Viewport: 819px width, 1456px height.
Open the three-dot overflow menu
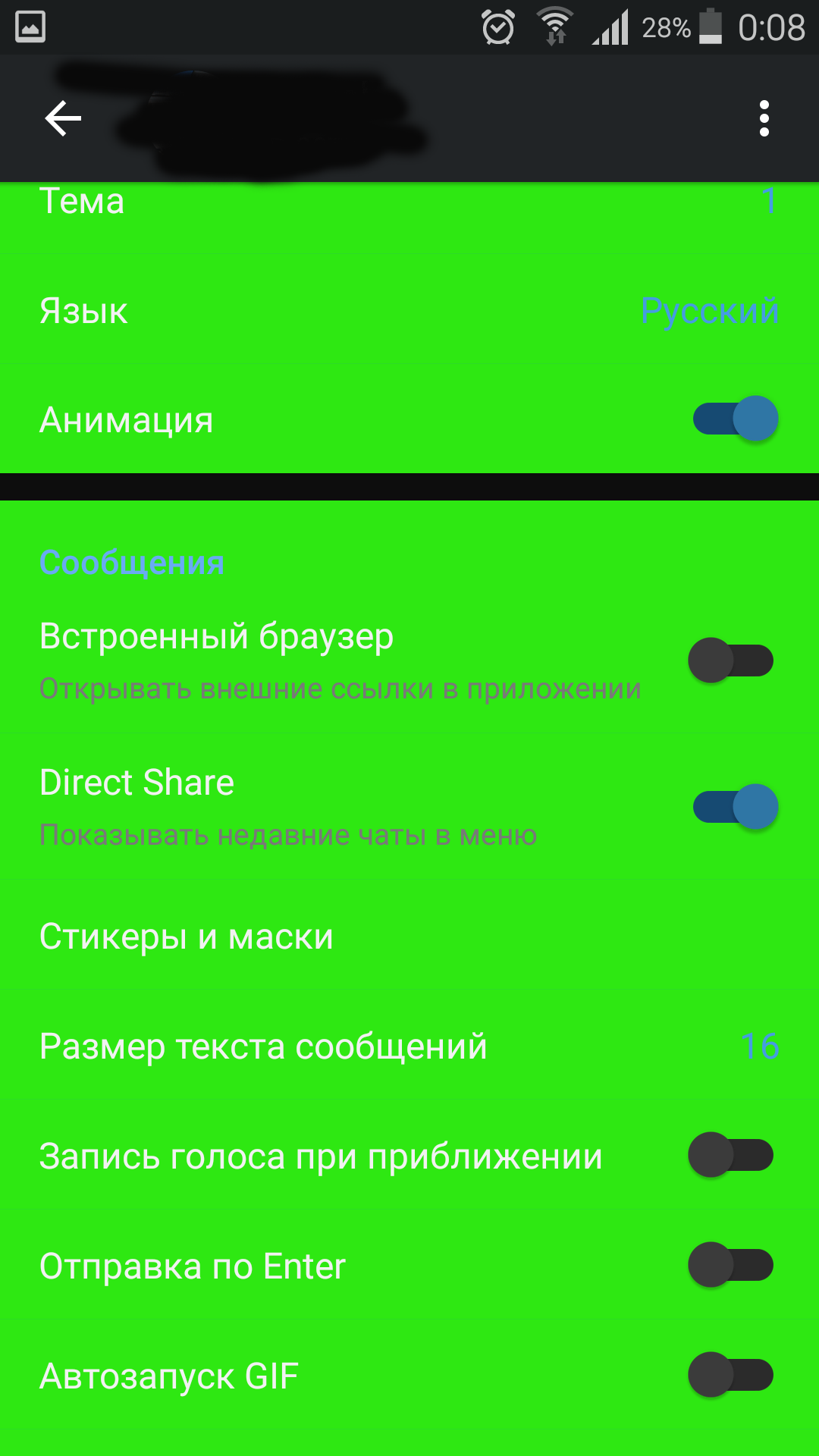[764, 118]
